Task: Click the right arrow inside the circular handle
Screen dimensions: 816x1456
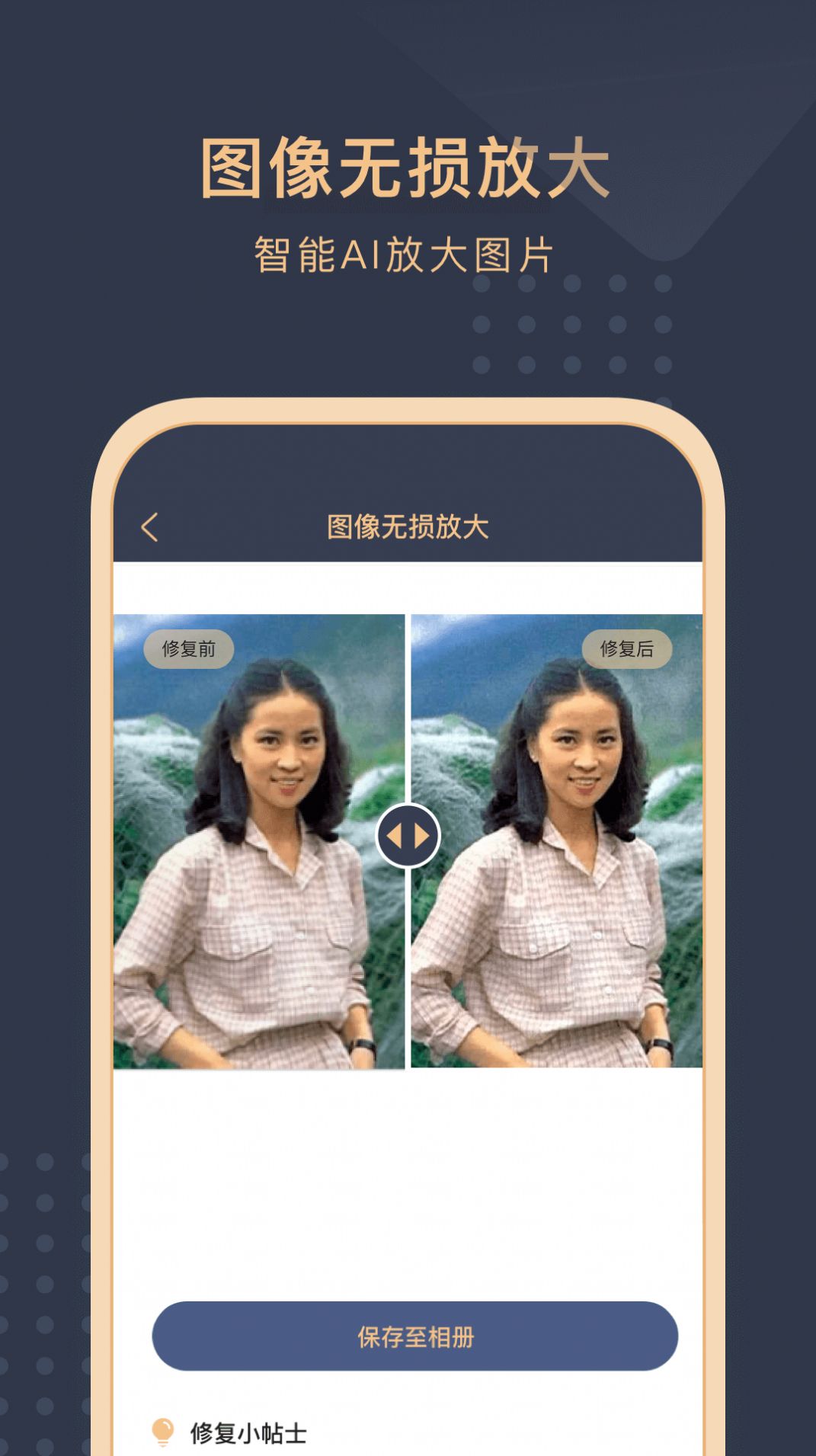Action: coord(419,837)
